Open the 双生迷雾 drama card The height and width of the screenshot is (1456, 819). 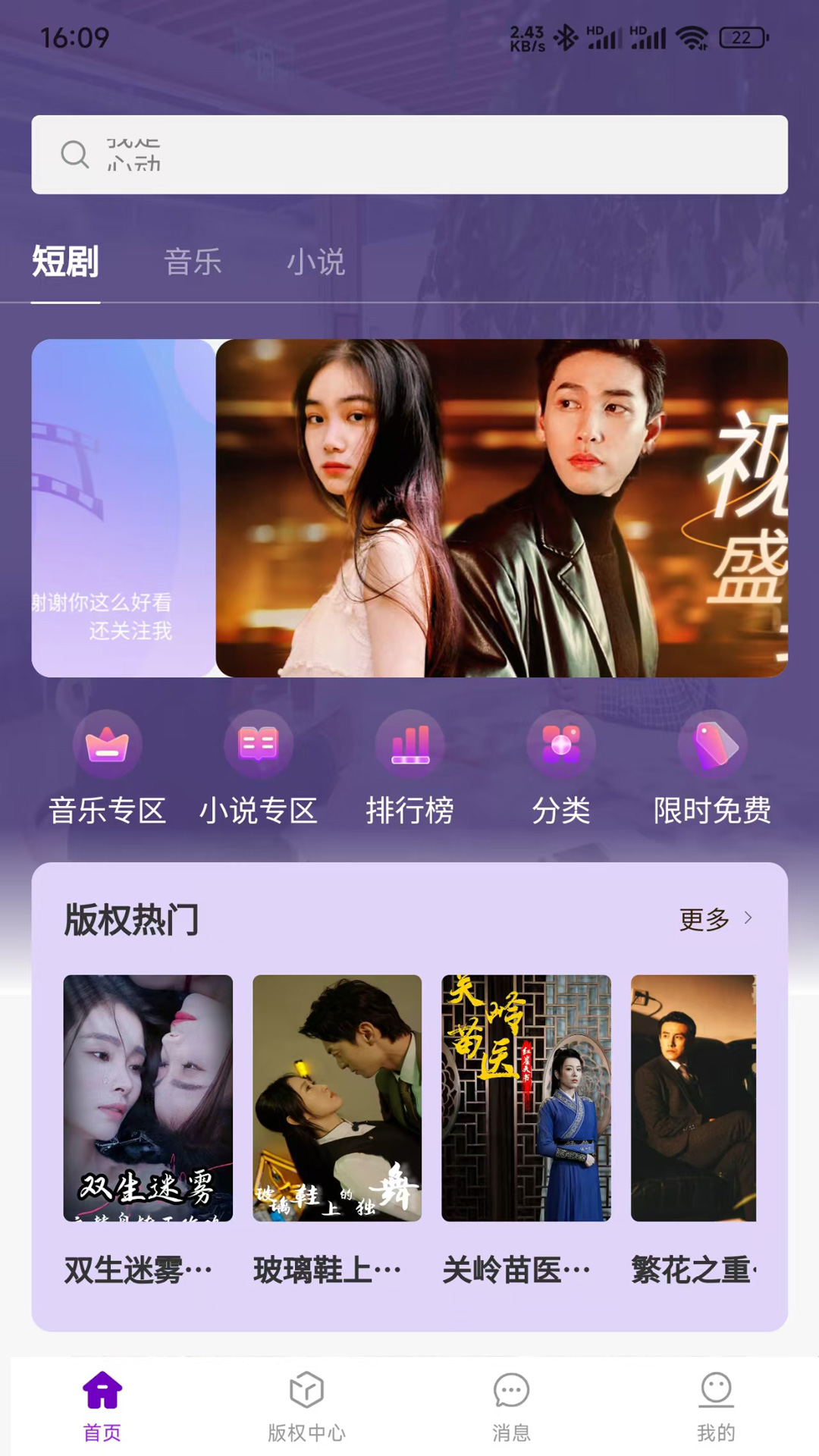[148, 1130]
